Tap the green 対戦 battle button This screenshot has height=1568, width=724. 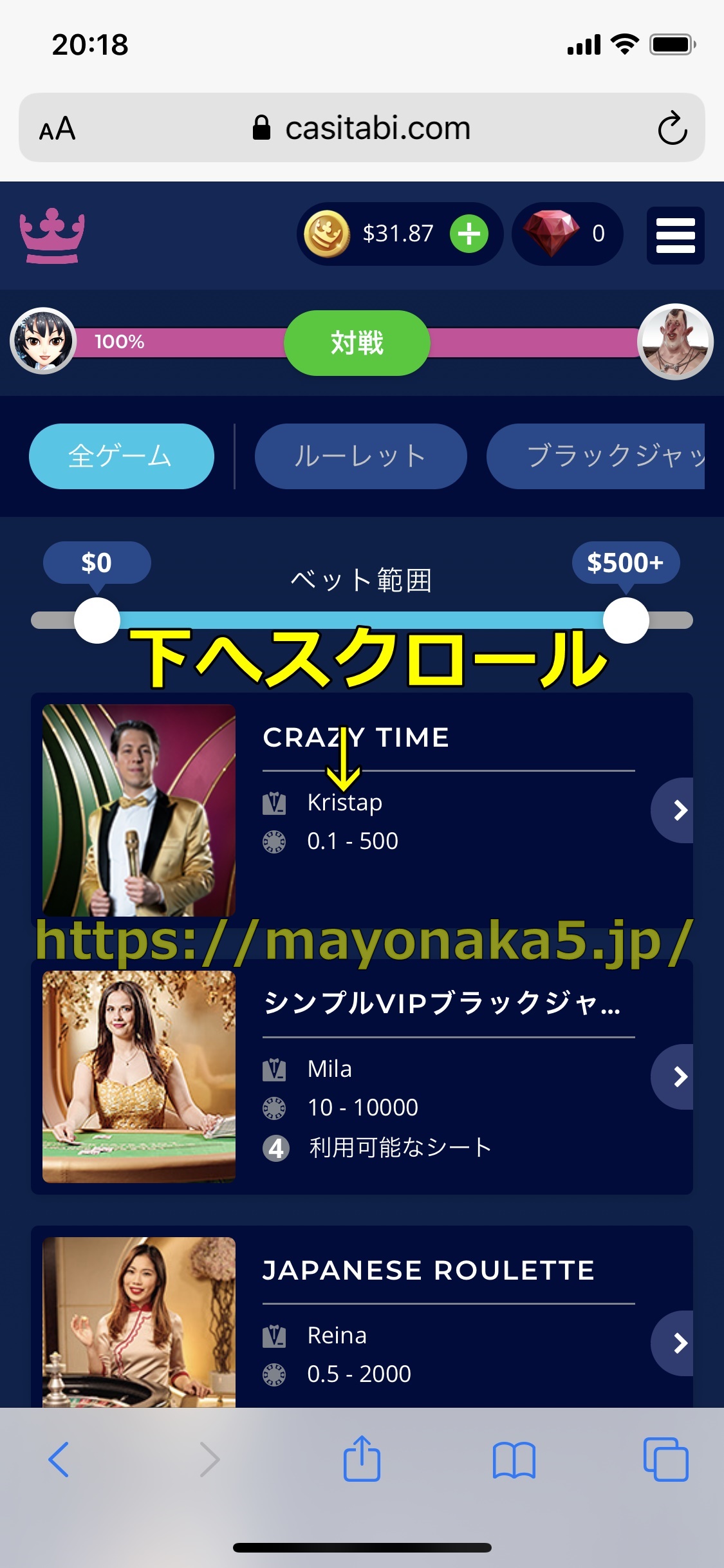357,342
